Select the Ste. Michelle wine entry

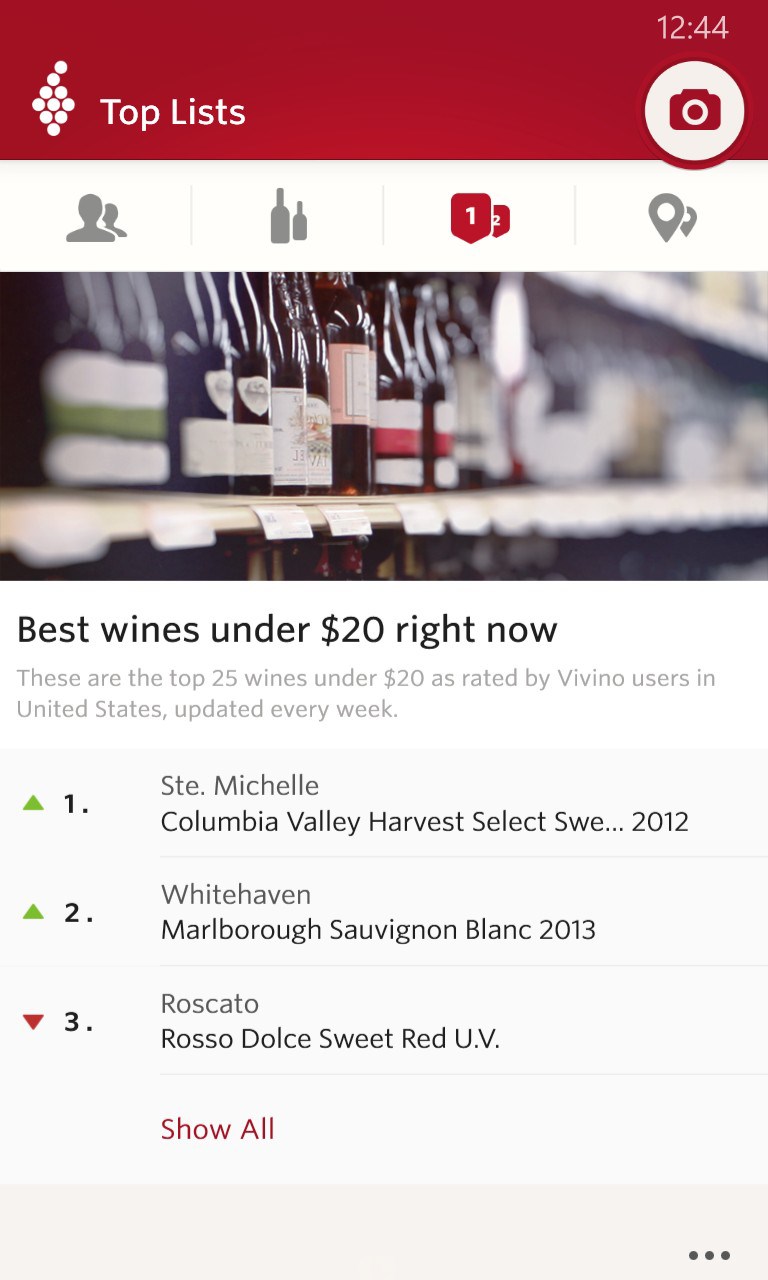click(420, 802)
